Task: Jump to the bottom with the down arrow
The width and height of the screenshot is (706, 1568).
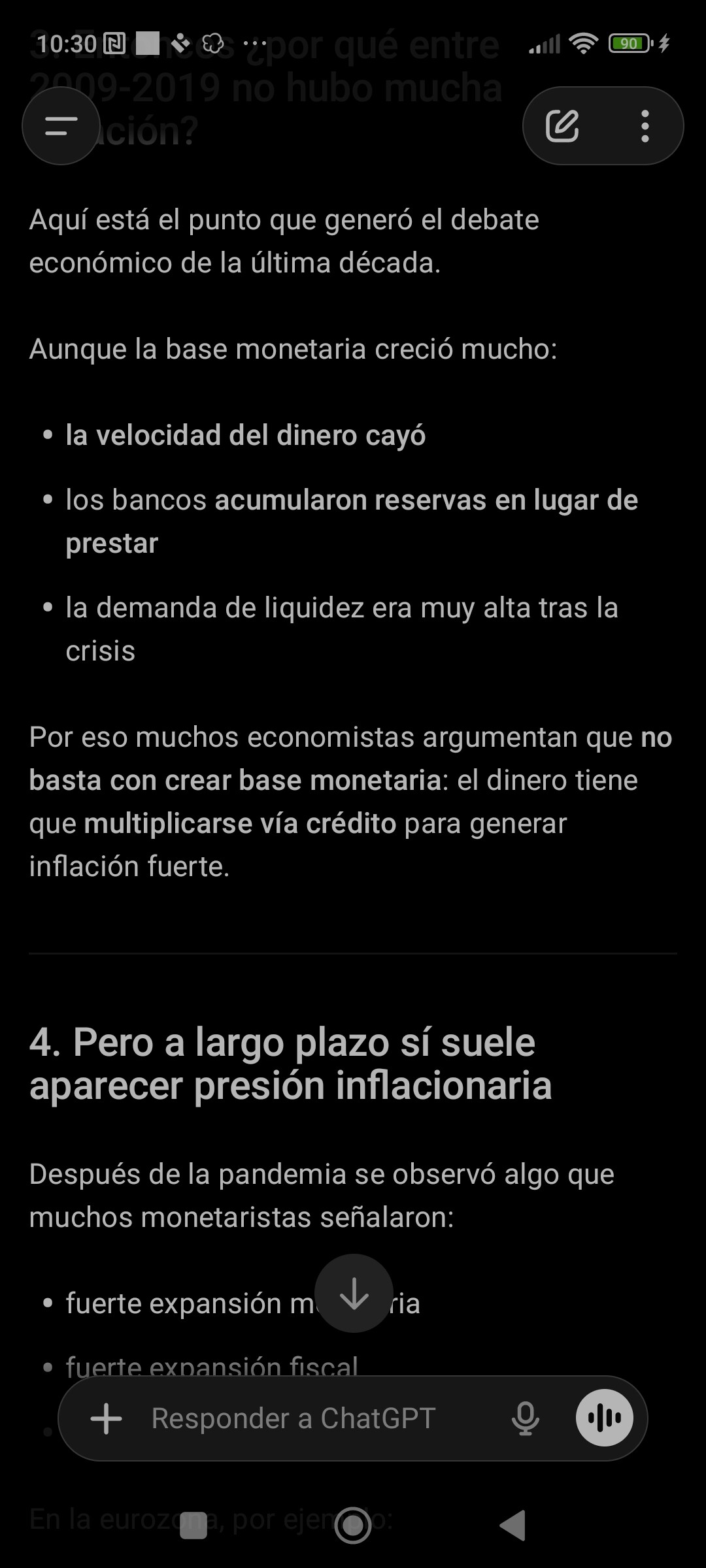Action: tap(354, 1293)
